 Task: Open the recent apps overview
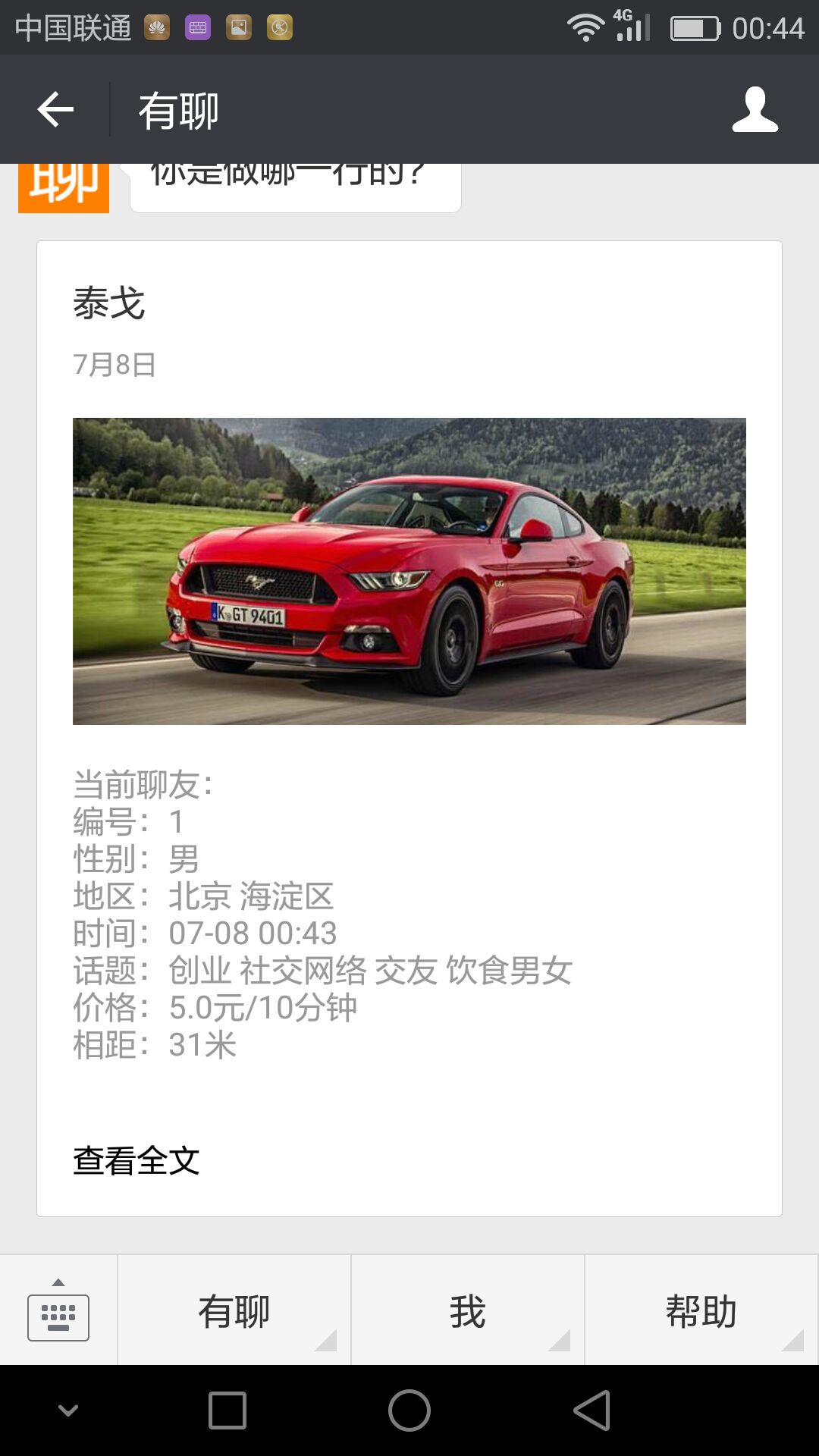(227, 1410)
